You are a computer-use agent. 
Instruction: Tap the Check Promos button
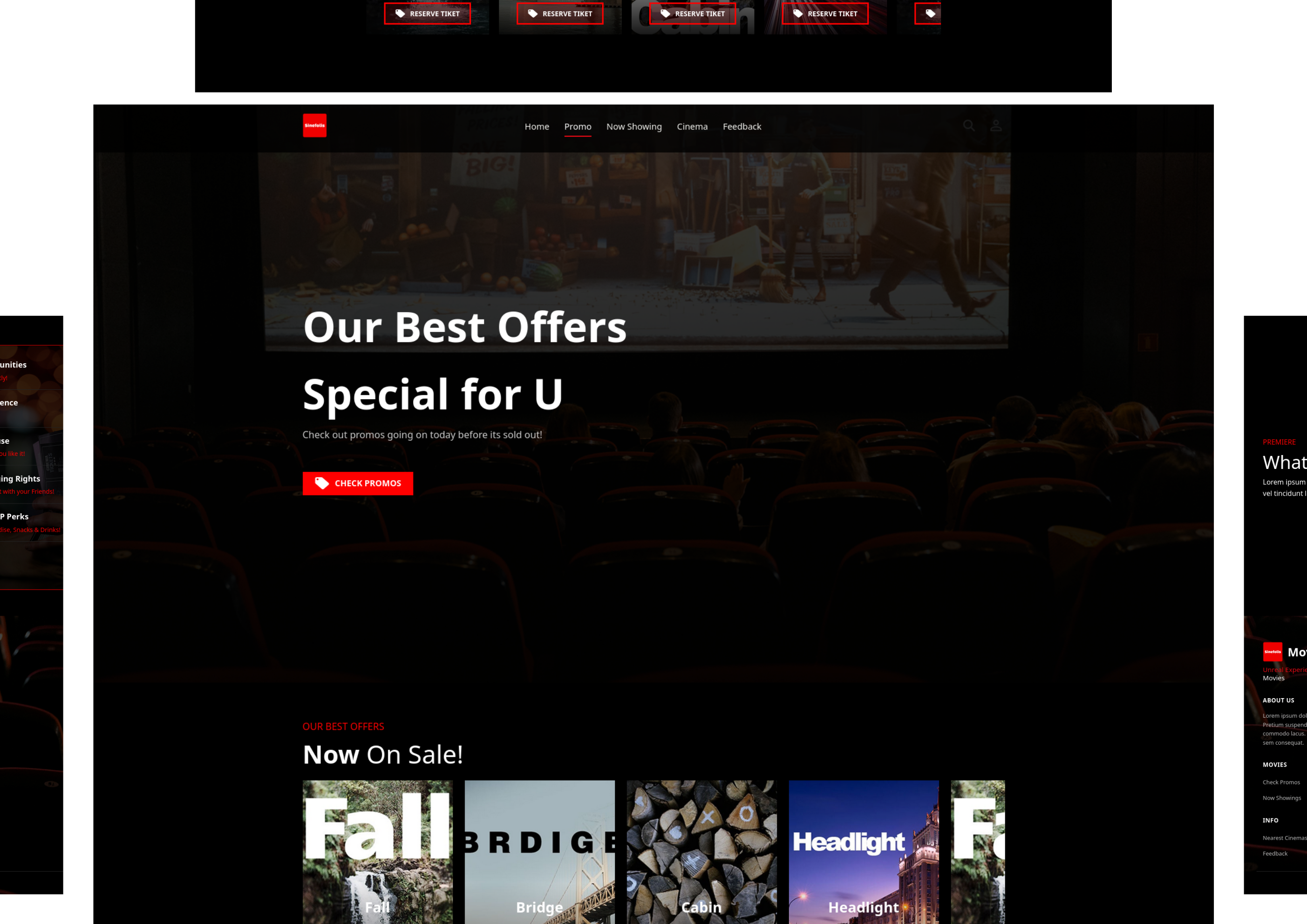[x=357, y=483]
